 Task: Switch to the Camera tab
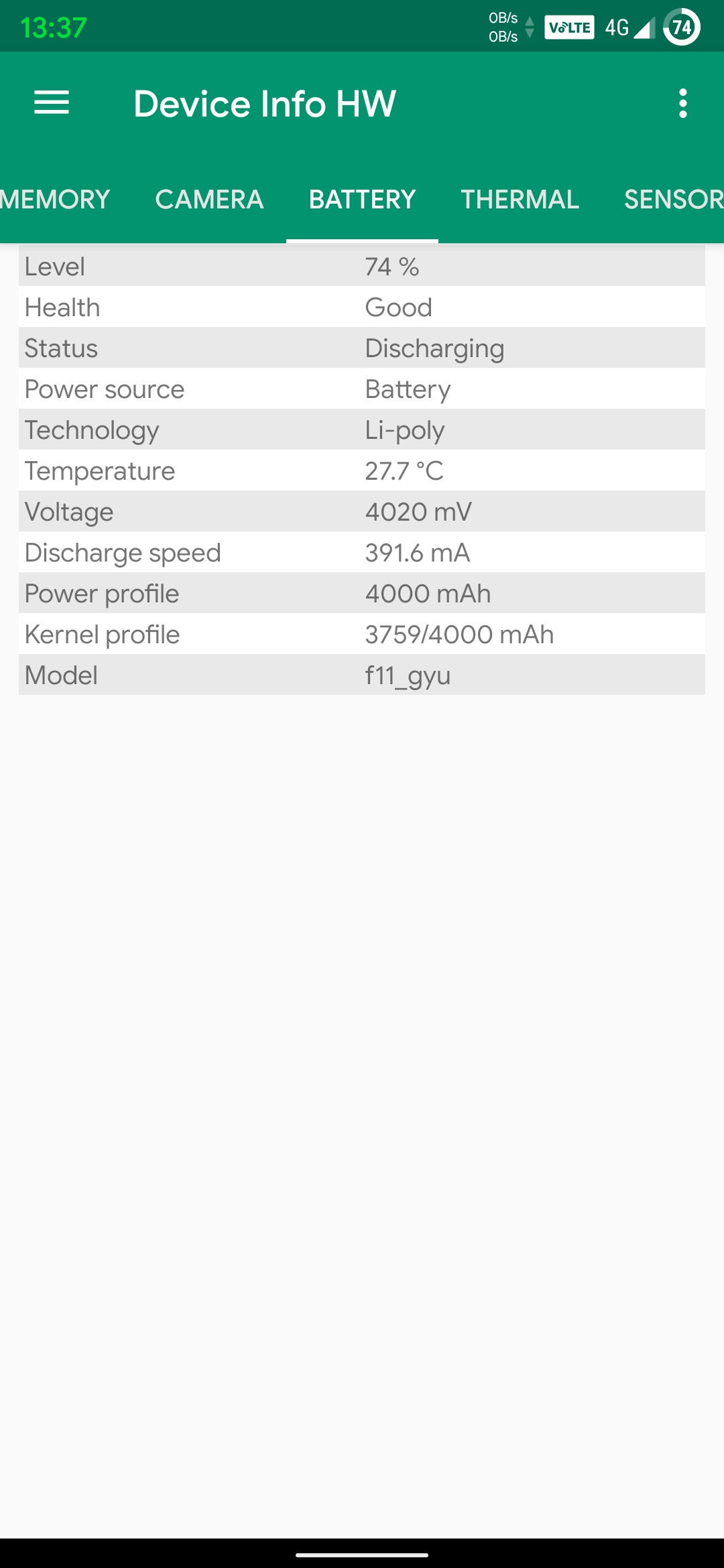209,200
